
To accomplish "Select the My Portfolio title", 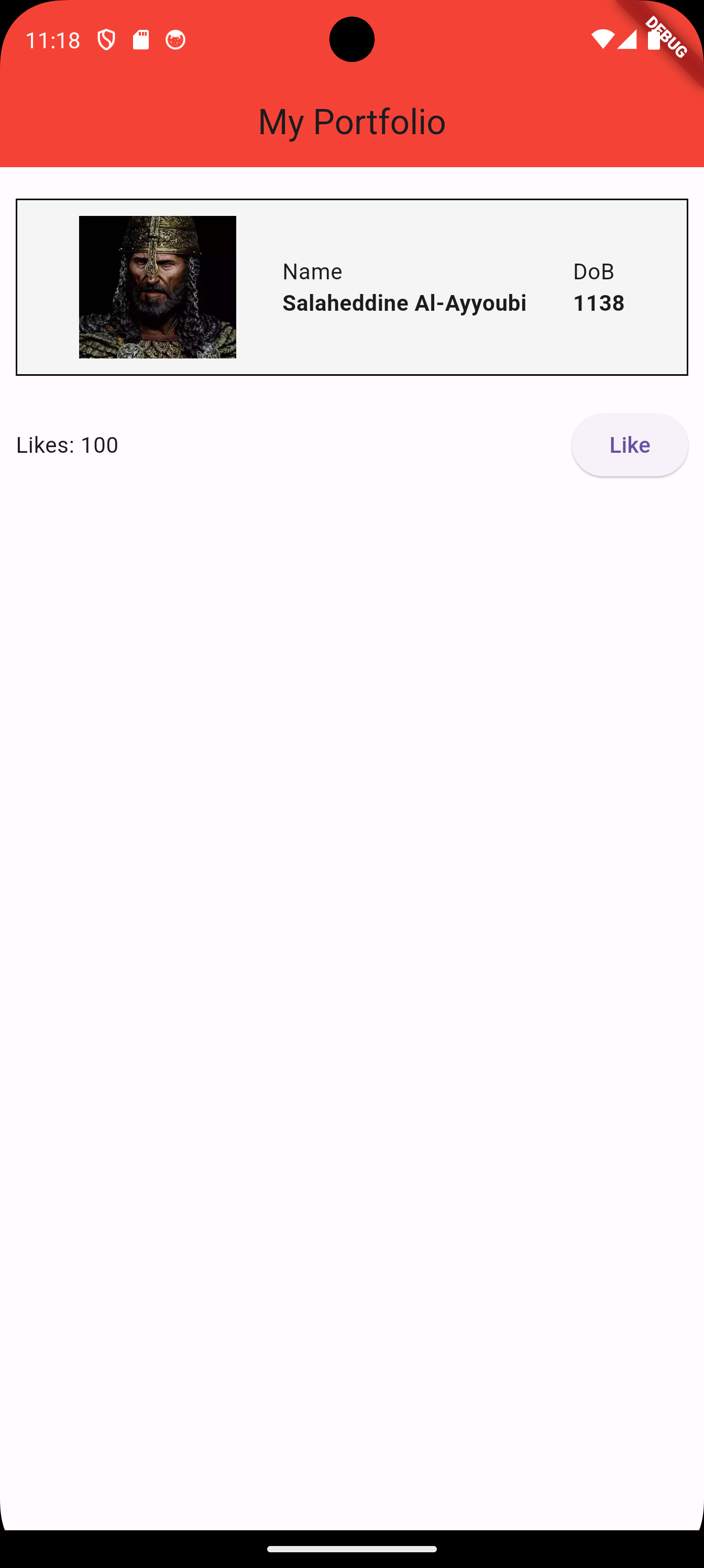I will coord(351,121).
